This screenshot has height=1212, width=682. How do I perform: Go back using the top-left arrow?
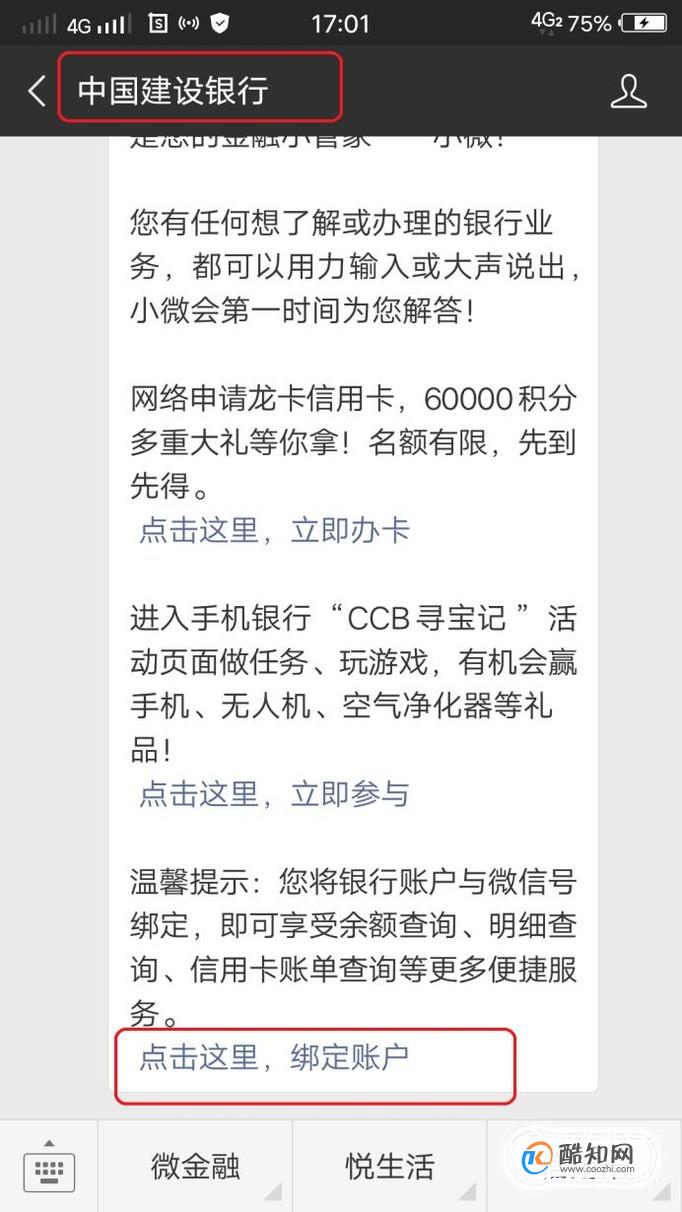click(36, 91)
